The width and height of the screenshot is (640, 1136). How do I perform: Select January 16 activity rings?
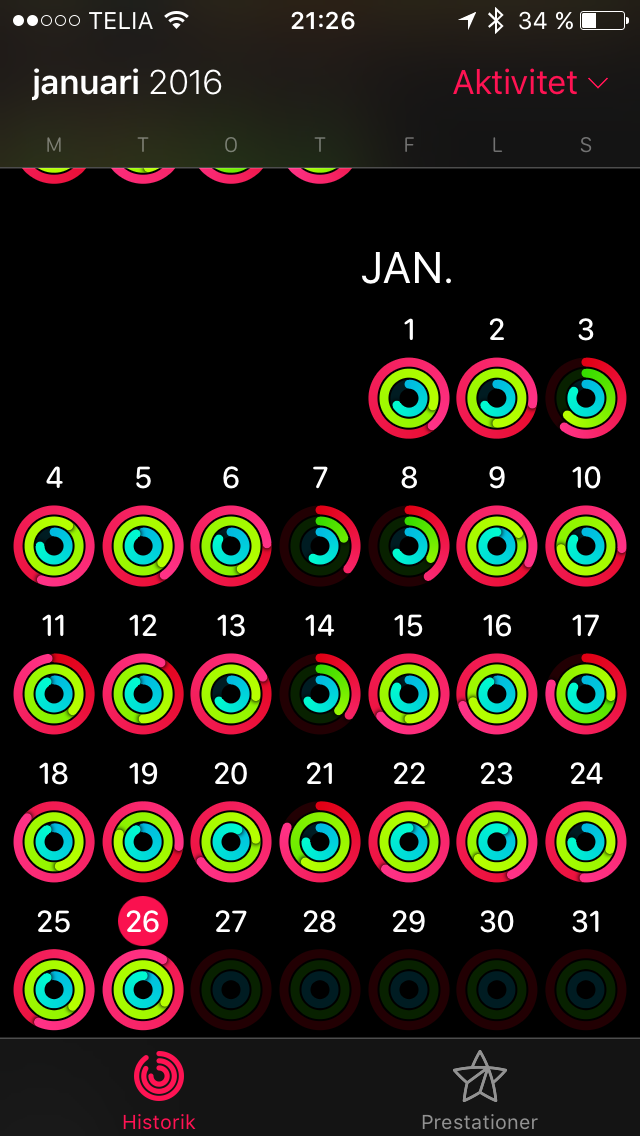tap(497, 694)
